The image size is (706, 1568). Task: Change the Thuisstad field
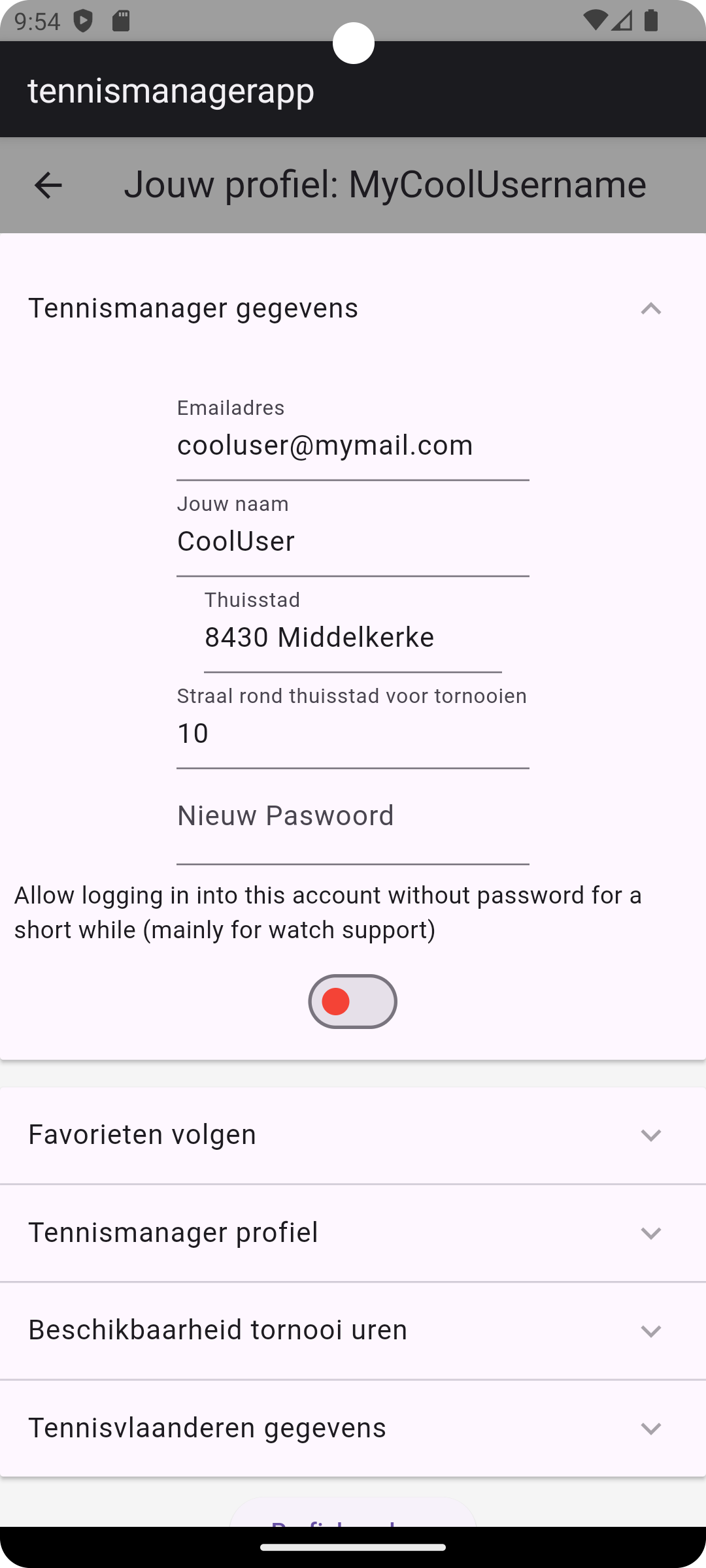(353, 638)
